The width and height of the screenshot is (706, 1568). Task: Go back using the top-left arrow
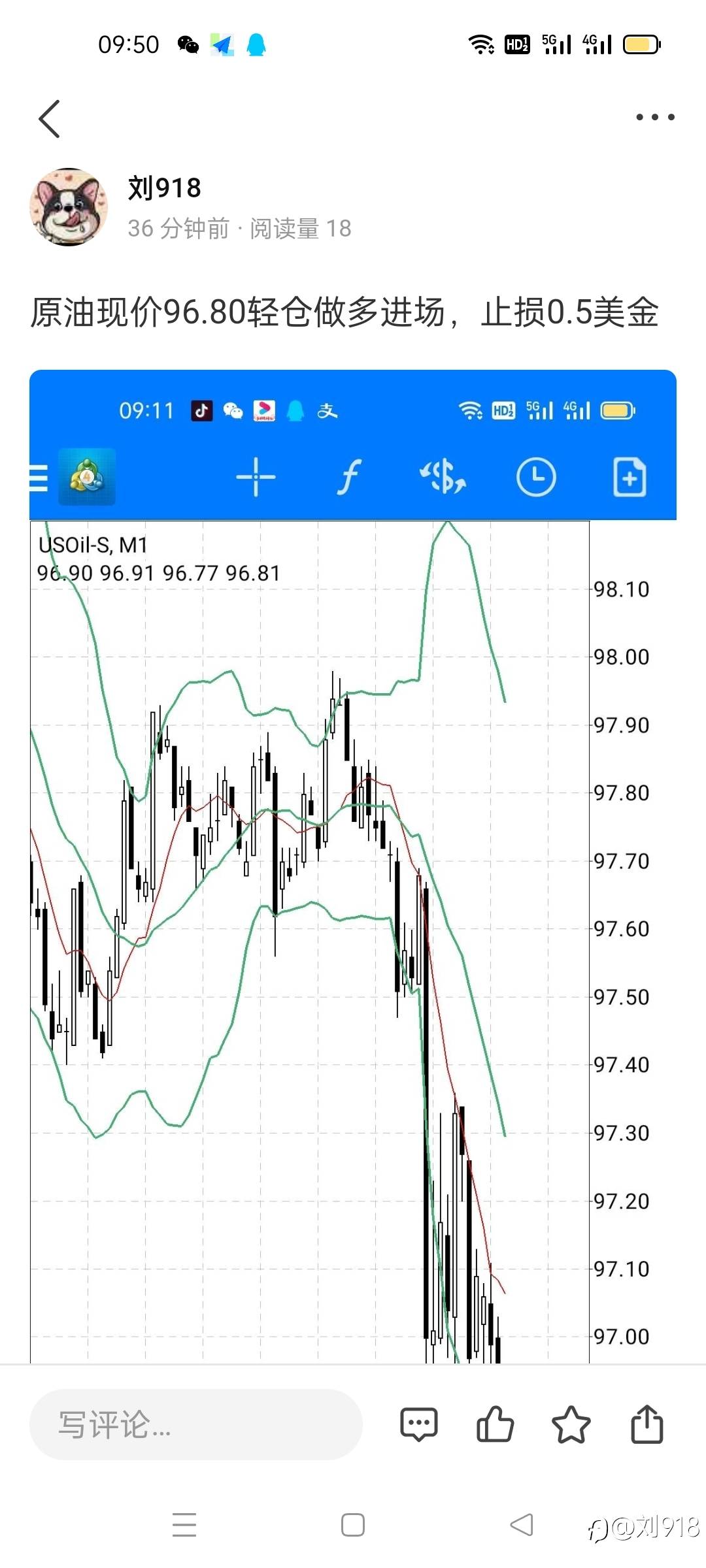50,119
